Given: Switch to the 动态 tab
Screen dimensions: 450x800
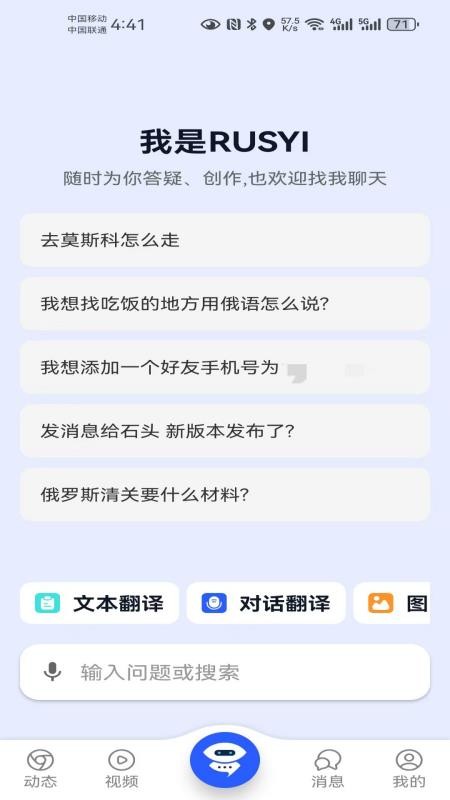Looking at the screenshot, I should (40, 769).
